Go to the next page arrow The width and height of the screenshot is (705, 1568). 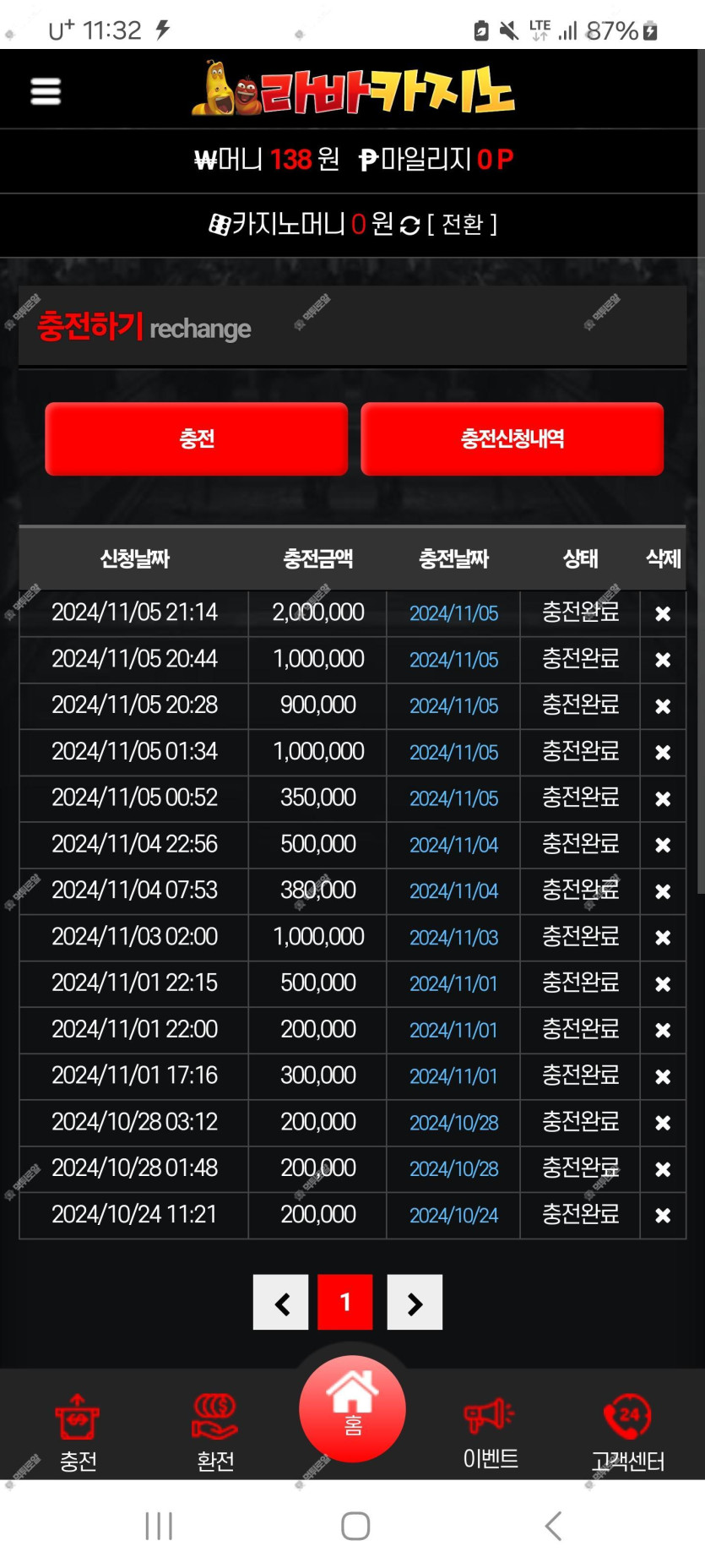pyautogui.click(x=415, y=1303)
